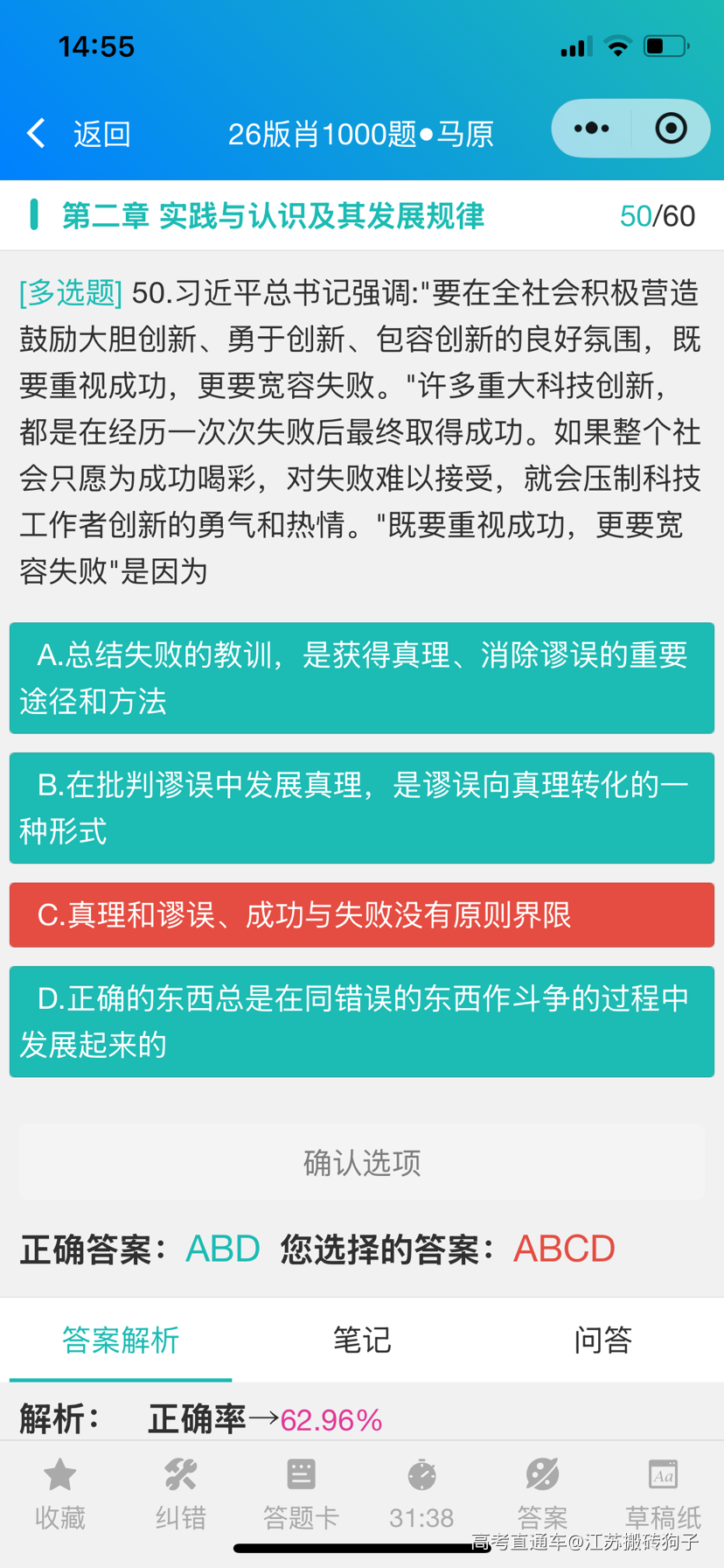Toggle the 答案 display
This screenshot has width=724, height=1568.
pos(542,1494)
